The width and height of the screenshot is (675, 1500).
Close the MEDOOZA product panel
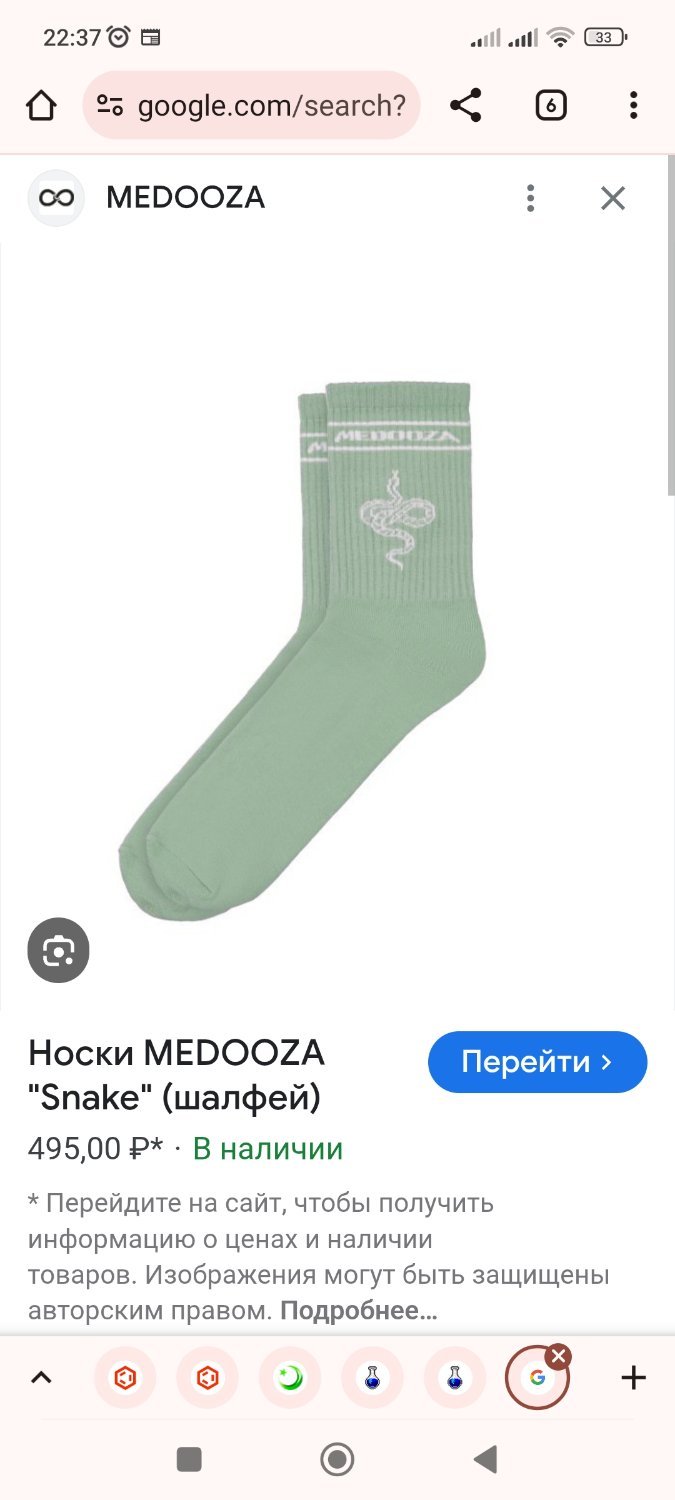(x=612, y=198)
